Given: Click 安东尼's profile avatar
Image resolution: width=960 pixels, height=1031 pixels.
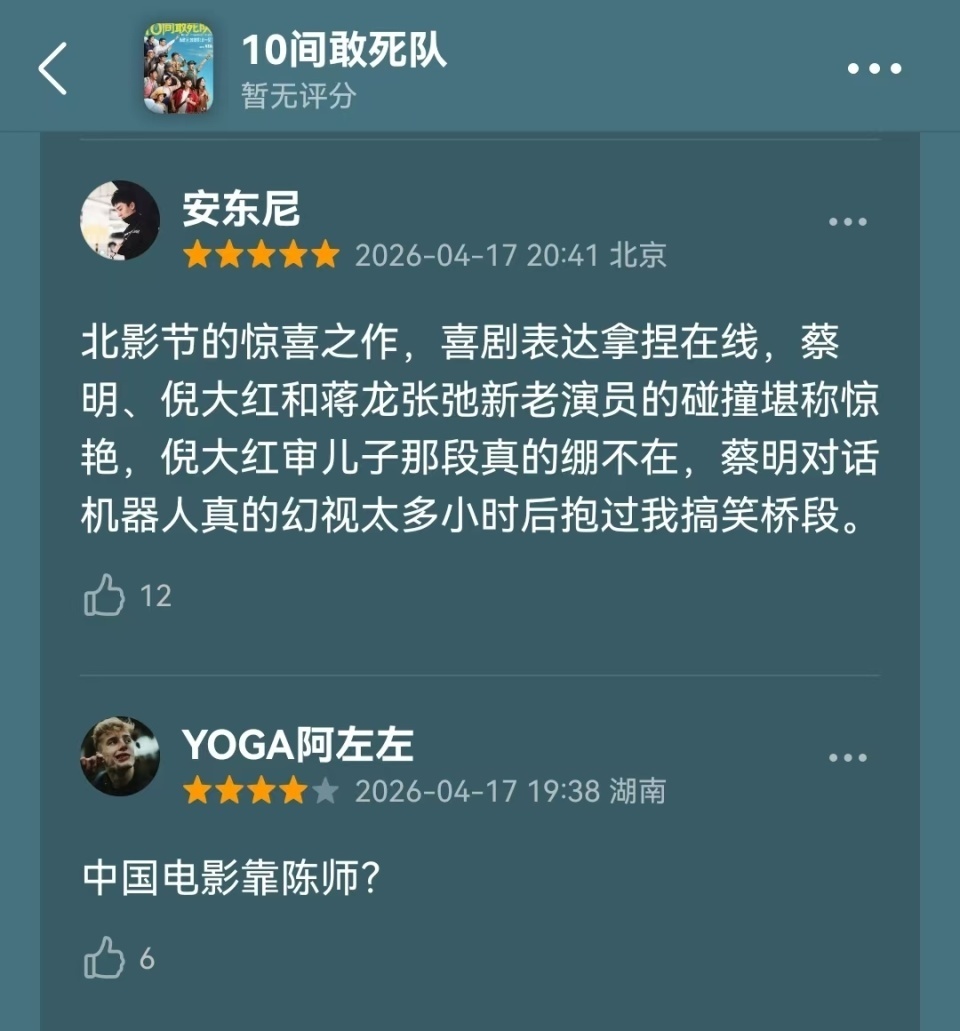Looking at the screenshot, I should coord(120,218).
